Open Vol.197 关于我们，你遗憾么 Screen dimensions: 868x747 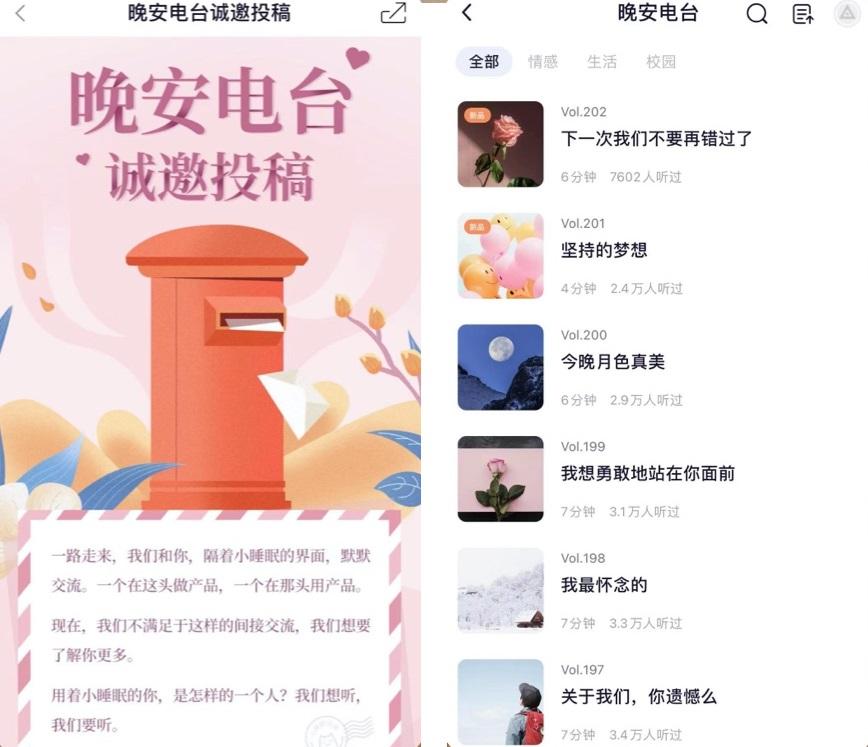pos(638,697)
